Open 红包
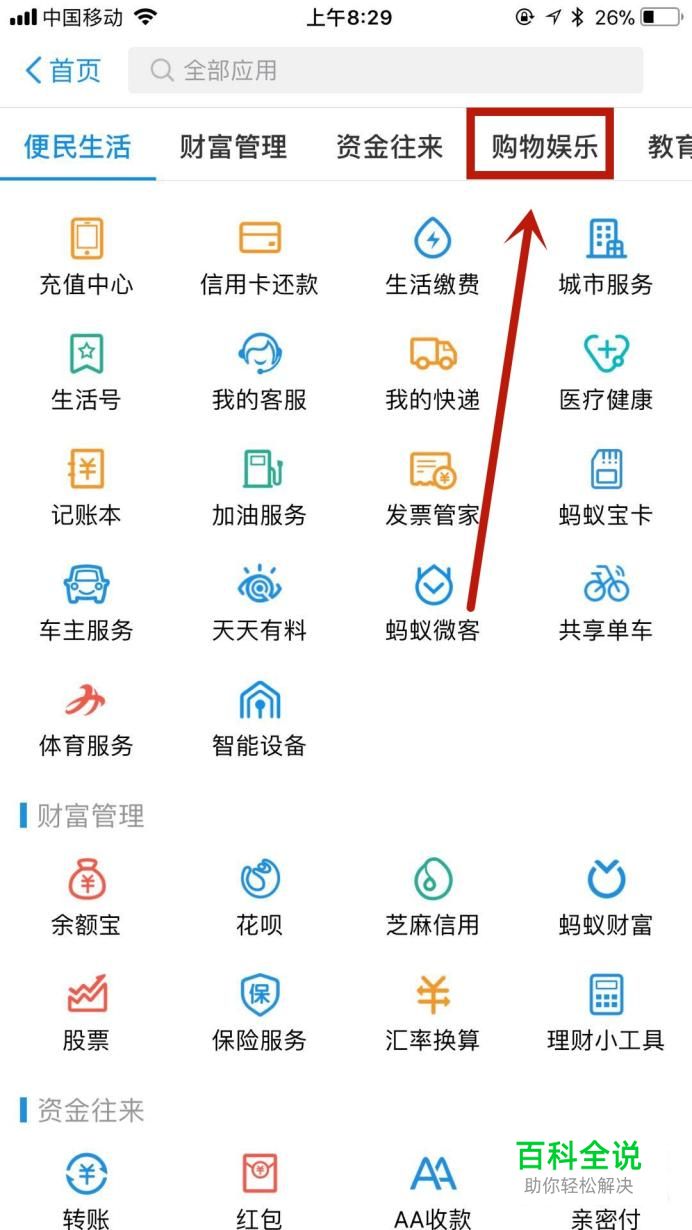This screenshot has height=1230, width=692. (259, 1190)
